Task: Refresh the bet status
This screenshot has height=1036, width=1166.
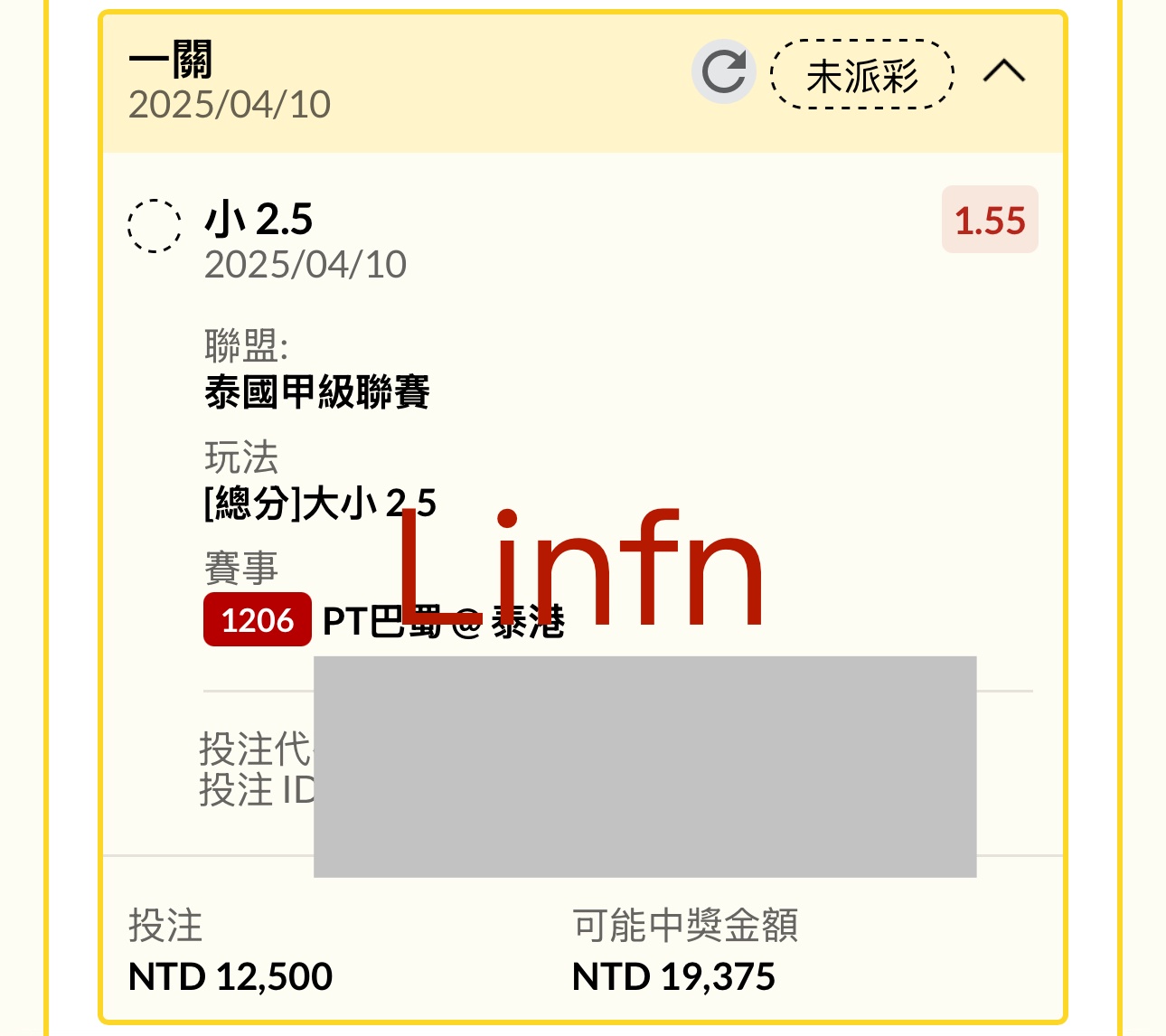Action: click(x=724, y=72)
